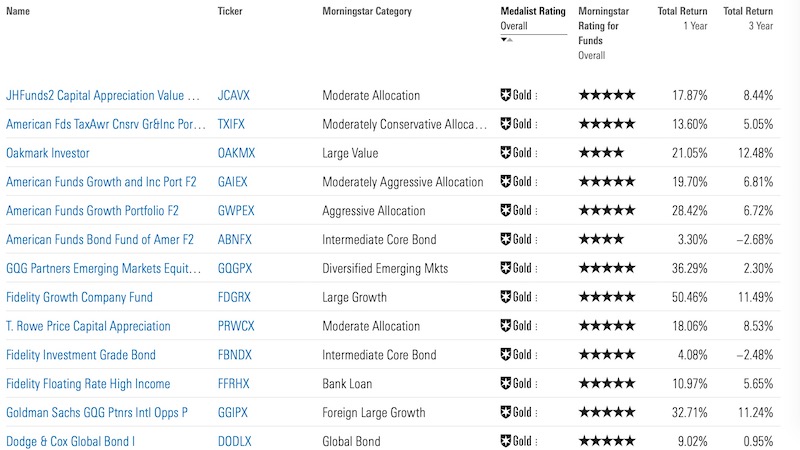Viewport: 800px width, 450px height.
Task: Sort by the Medalist Rating column
Action: click(x=532, y=12)
